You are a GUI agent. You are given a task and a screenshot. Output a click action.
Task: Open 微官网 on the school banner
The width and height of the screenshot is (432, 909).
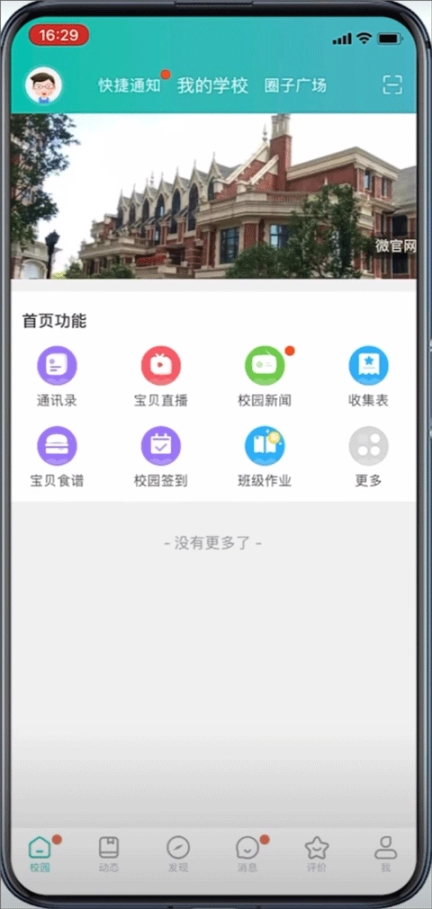(395, 246)
